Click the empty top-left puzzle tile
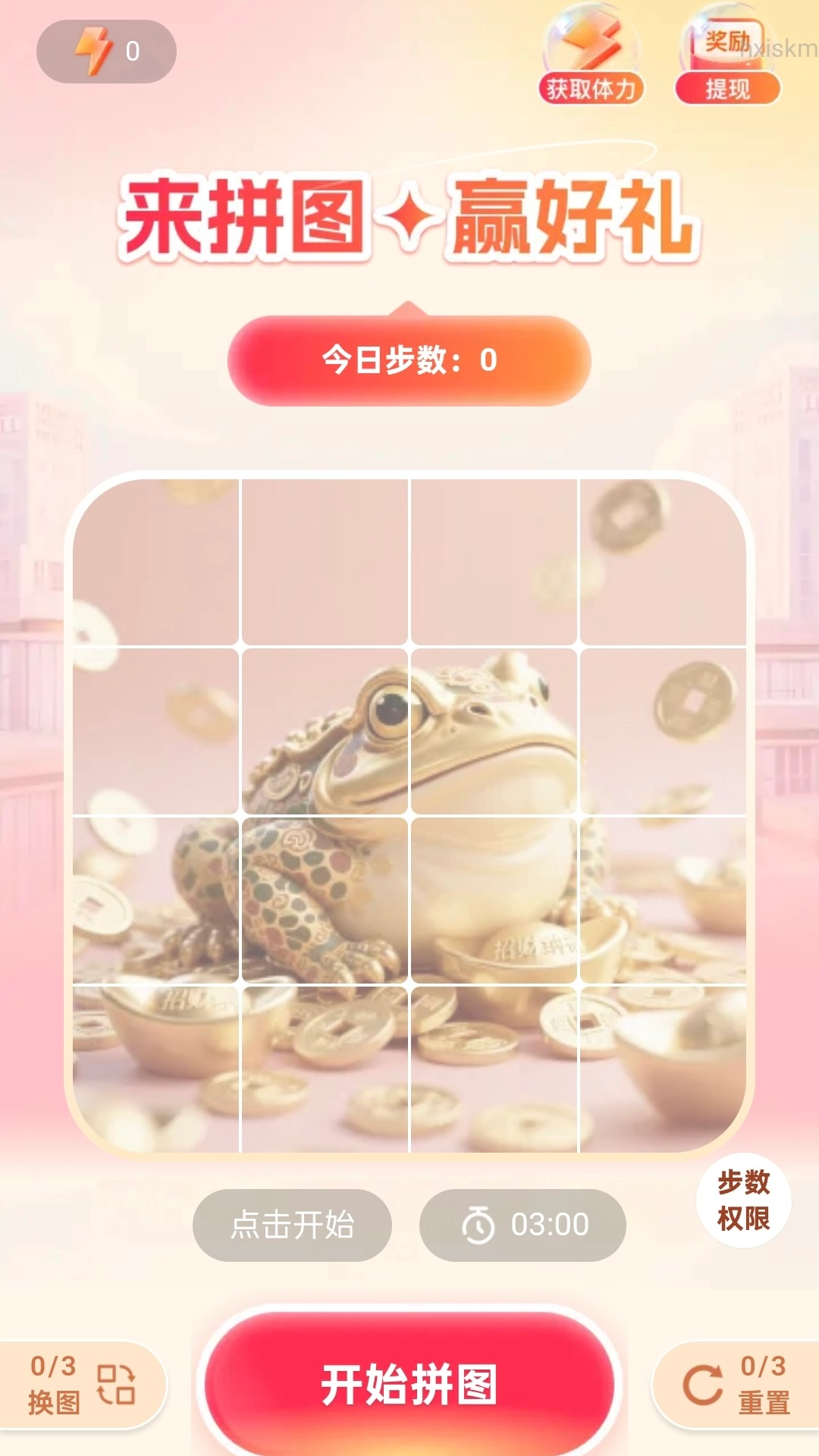The height and width of the screenshot is (1456, 819). pyautogui.click(x=155, y=561)
